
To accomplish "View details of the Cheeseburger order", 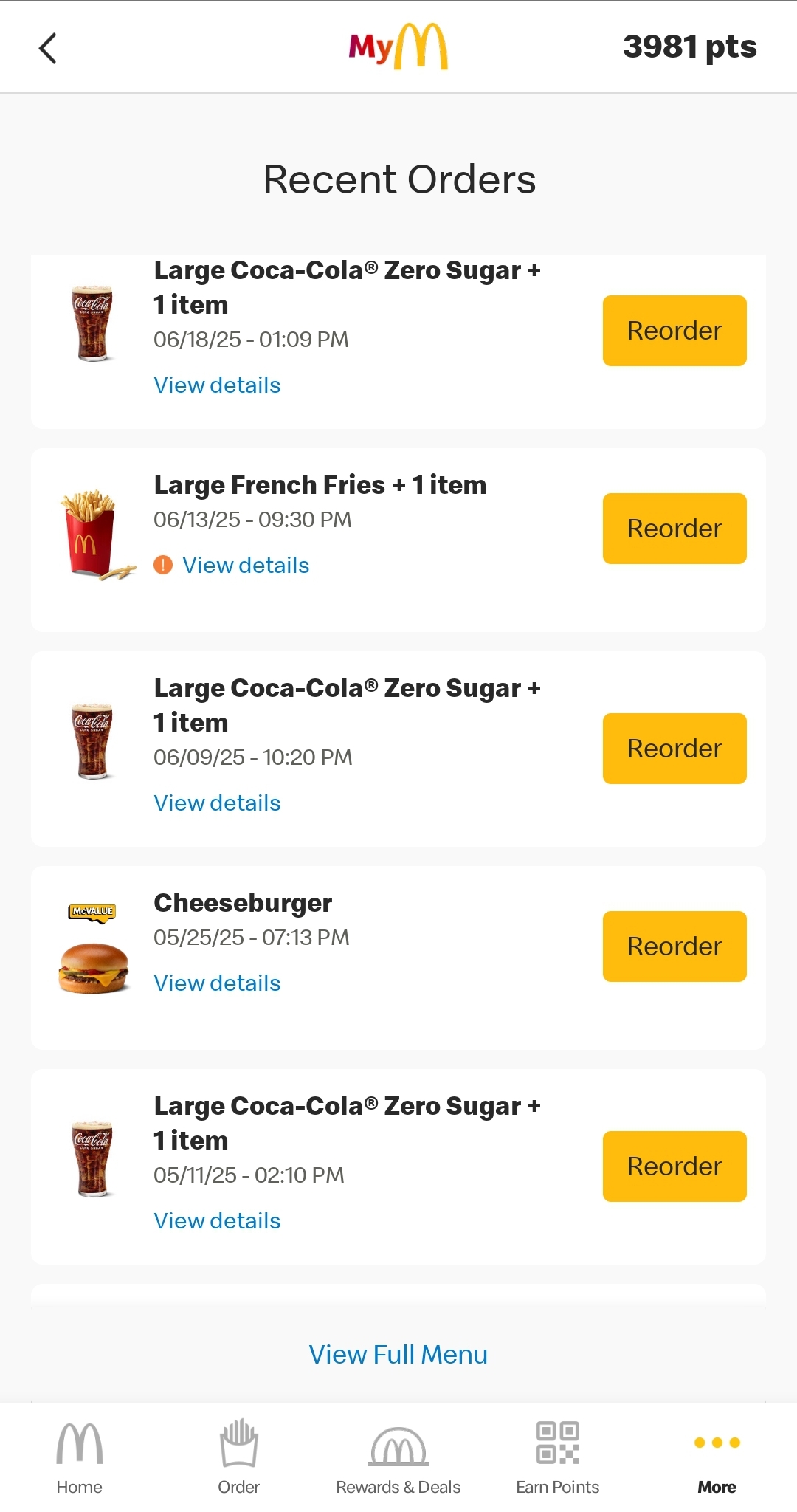I will tap(217, 983).
